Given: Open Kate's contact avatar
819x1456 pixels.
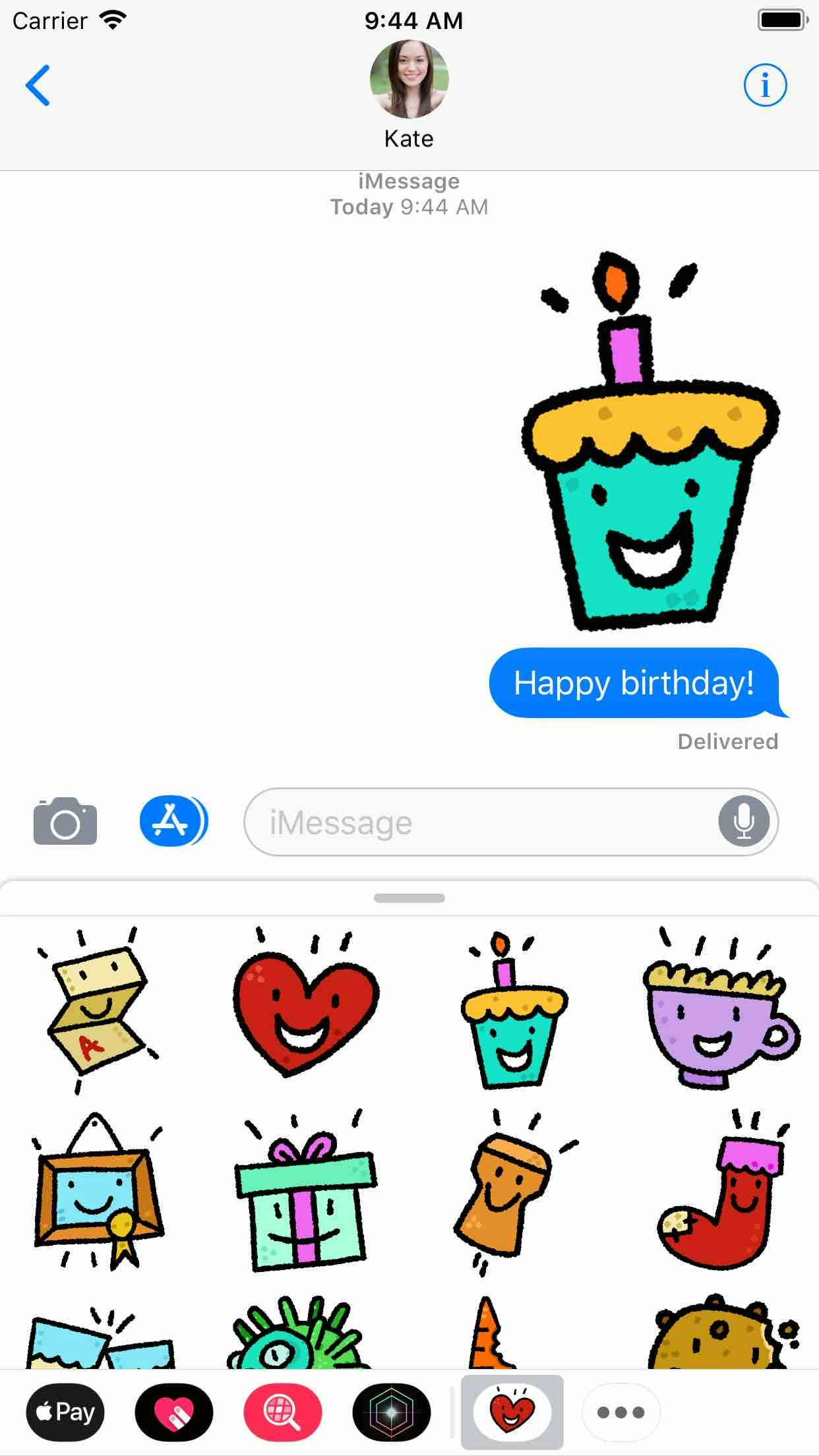Looking at the screenshot, I should pos(409,80).
